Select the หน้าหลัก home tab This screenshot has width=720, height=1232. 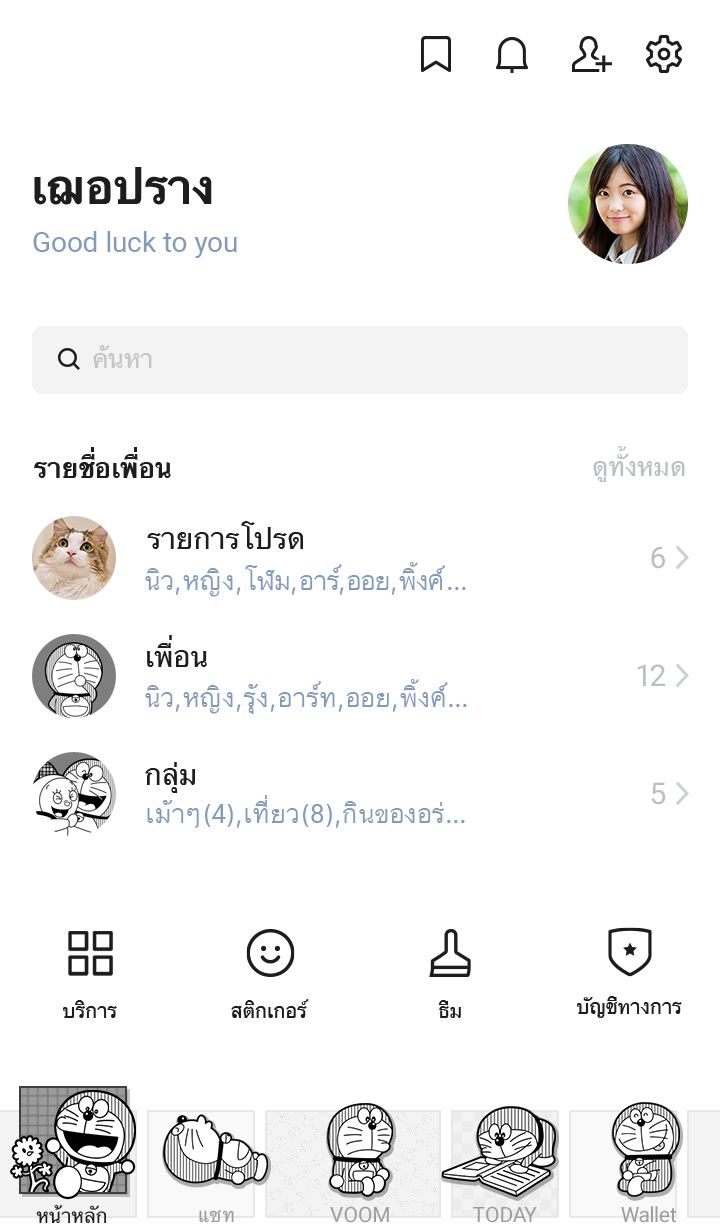[x=72, y=1165]
